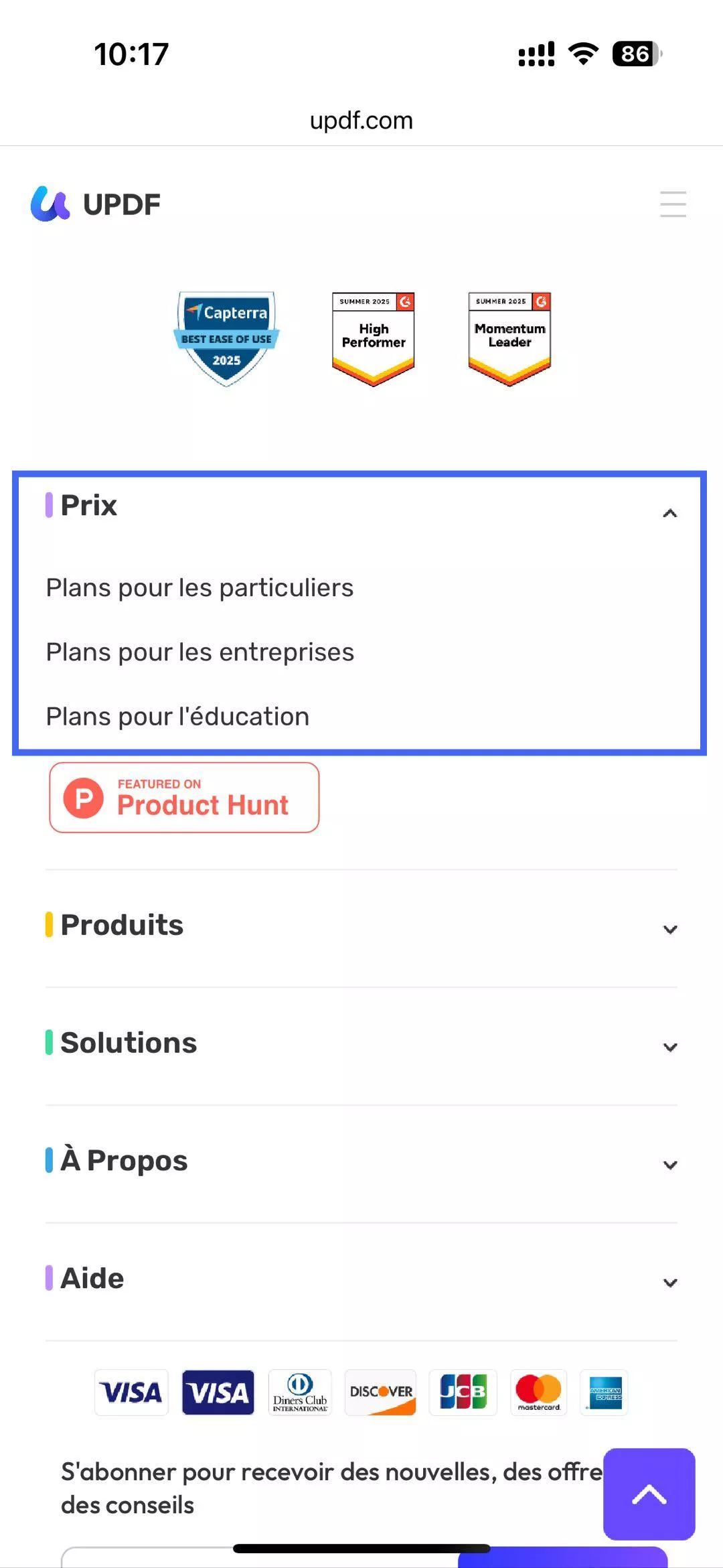Screen dimensions: 723x1568
Task: Open Plans pour les particuliers
Action: tap(199, 588)
